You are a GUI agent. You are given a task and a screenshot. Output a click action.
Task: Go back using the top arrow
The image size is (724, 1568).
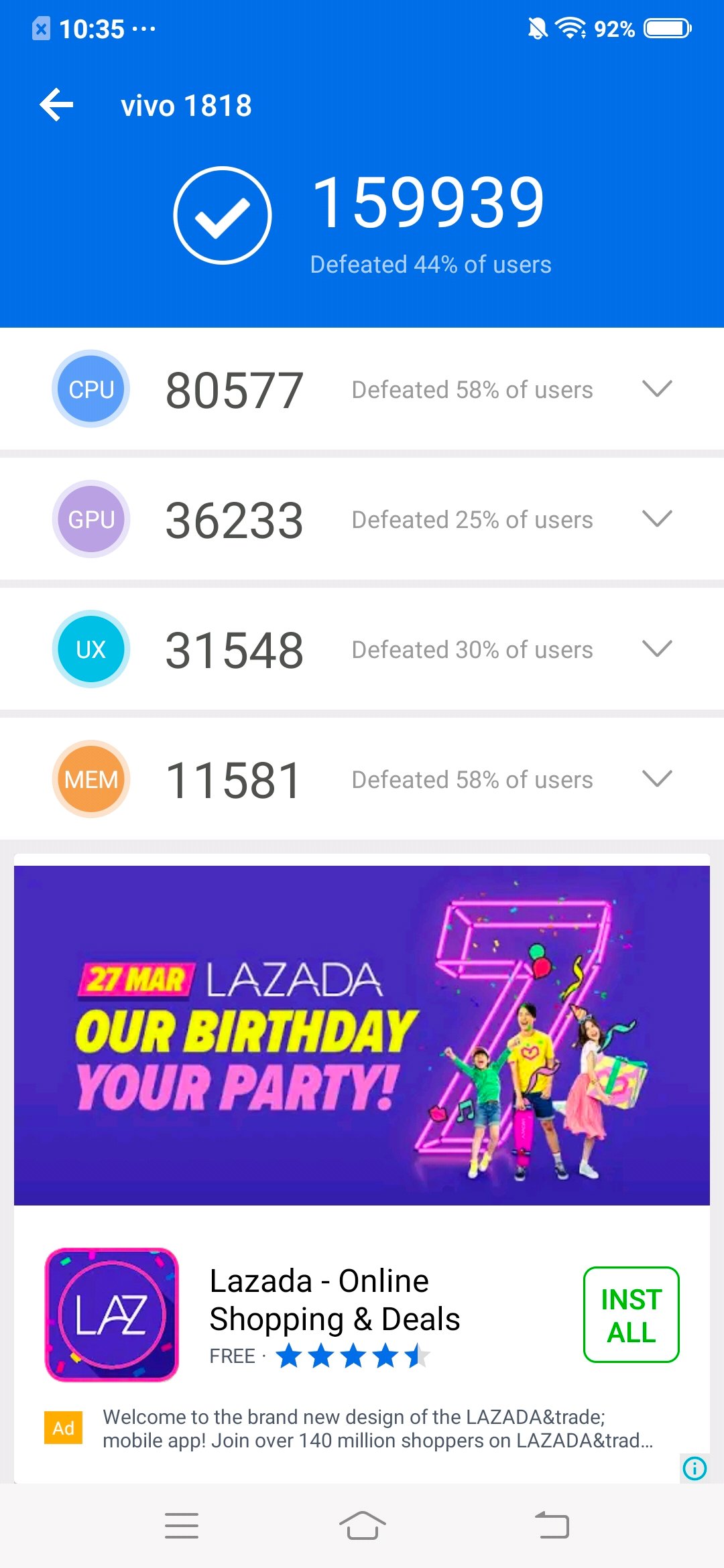pos(56,105)
